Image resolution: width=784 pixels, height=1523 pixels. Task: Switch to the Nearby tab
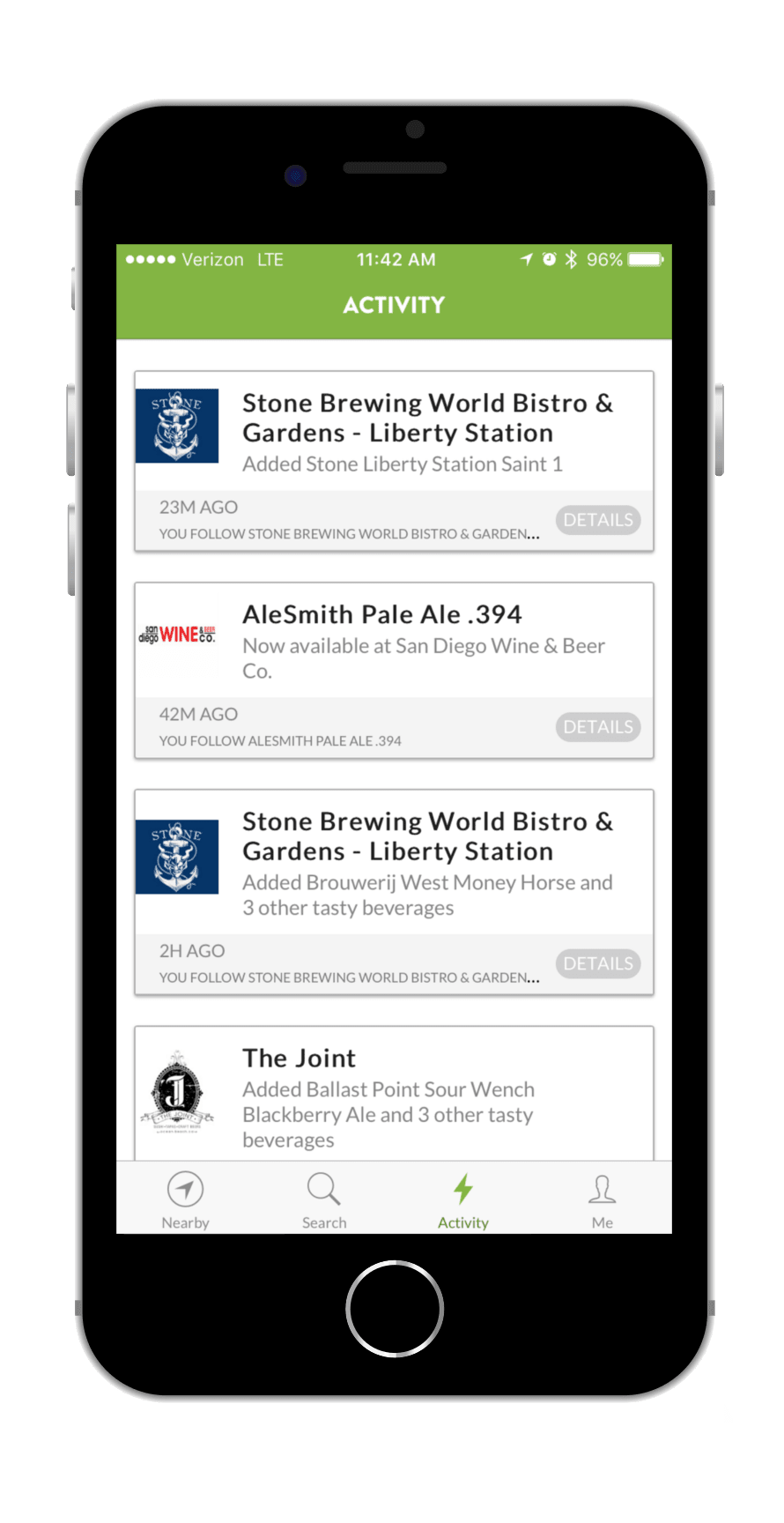(x=185, y=1200)
